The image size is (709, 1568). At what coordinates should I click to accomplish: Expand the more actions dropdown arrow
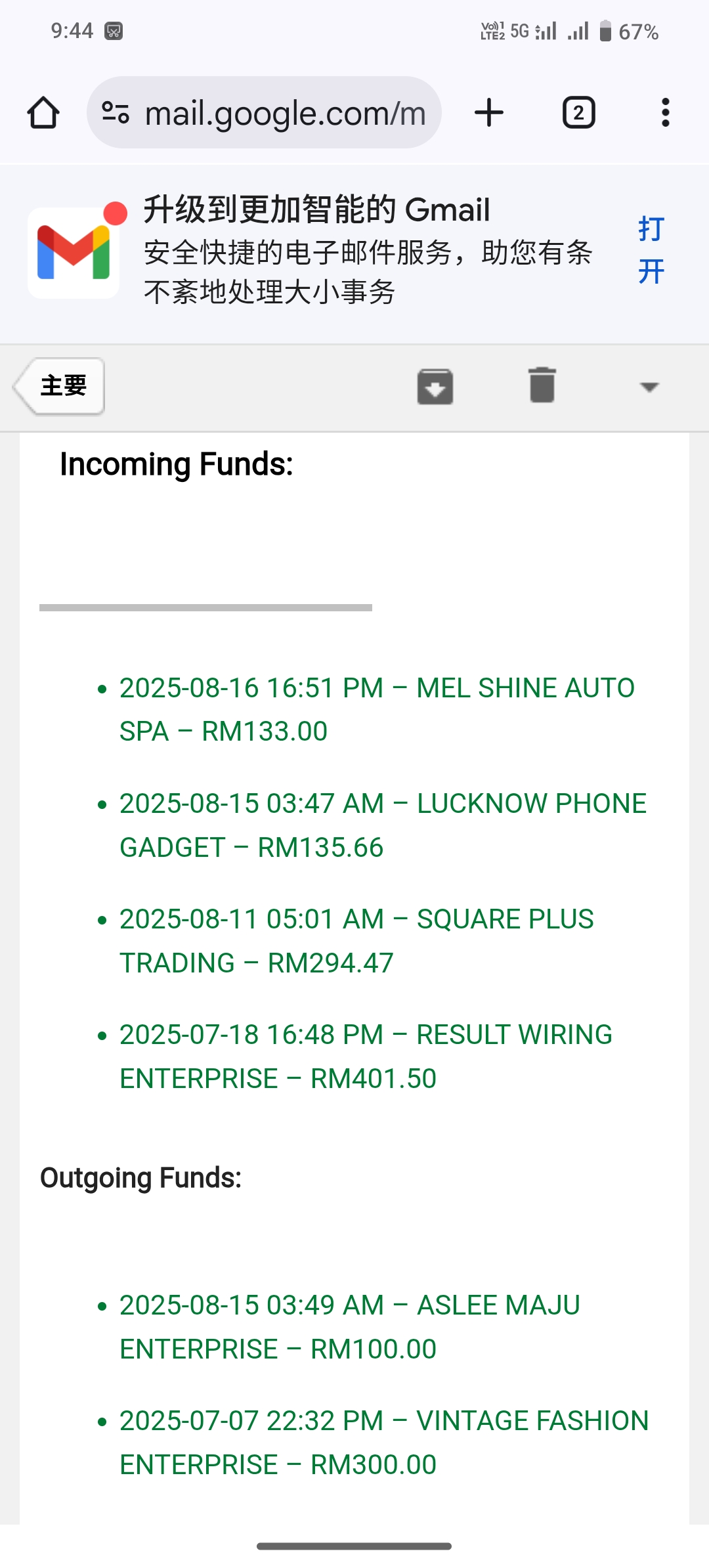pos(649,387)
